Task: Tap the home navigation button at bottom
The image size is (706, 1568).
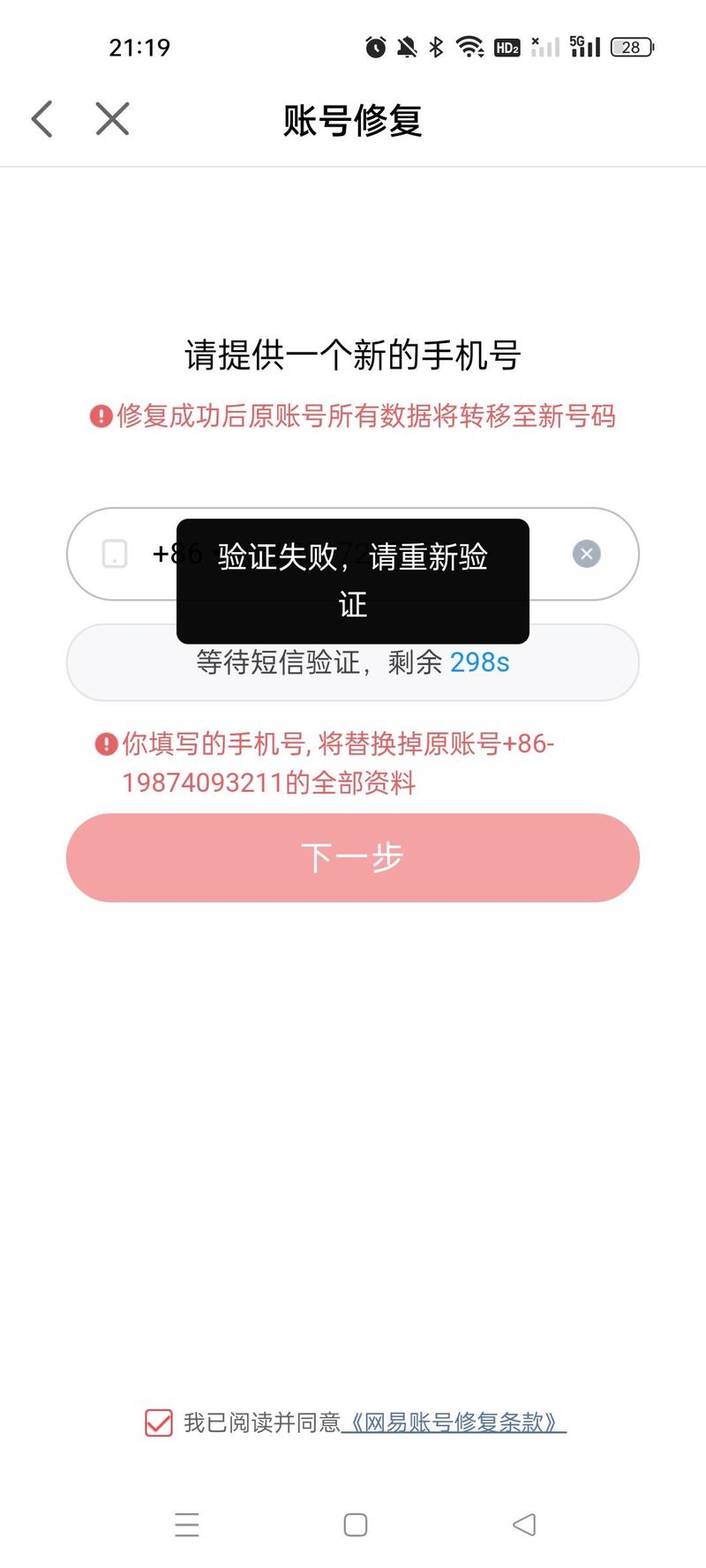Action: [355, 1526]
